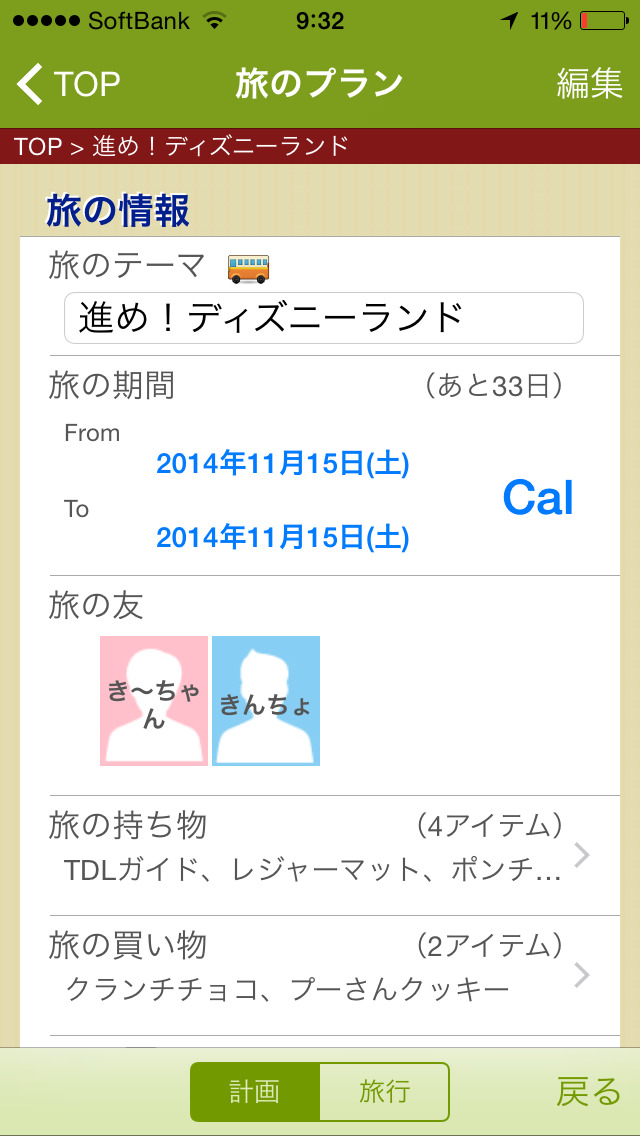Image resolution: width=640 pixels, height=1136 pixels.
Task: Select the To date 2014年11月15日
Action: click(x=283, y=538)
